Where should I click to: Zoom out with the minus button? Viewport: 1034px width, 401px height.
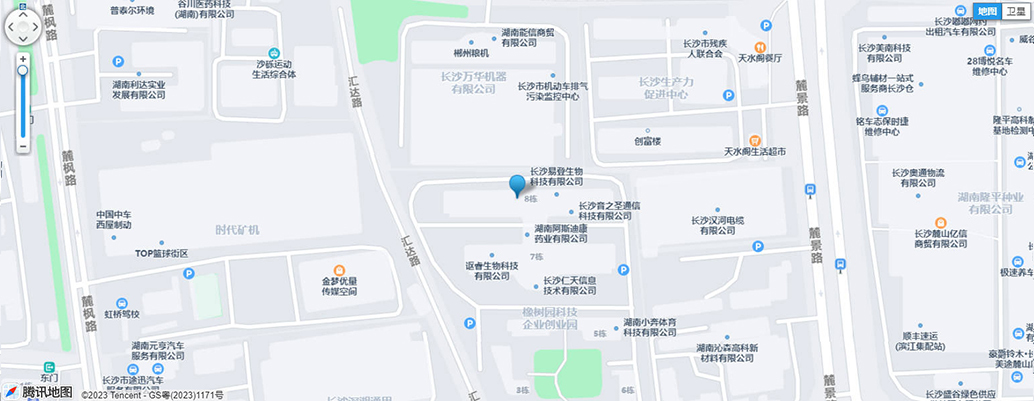click(23, 146)
